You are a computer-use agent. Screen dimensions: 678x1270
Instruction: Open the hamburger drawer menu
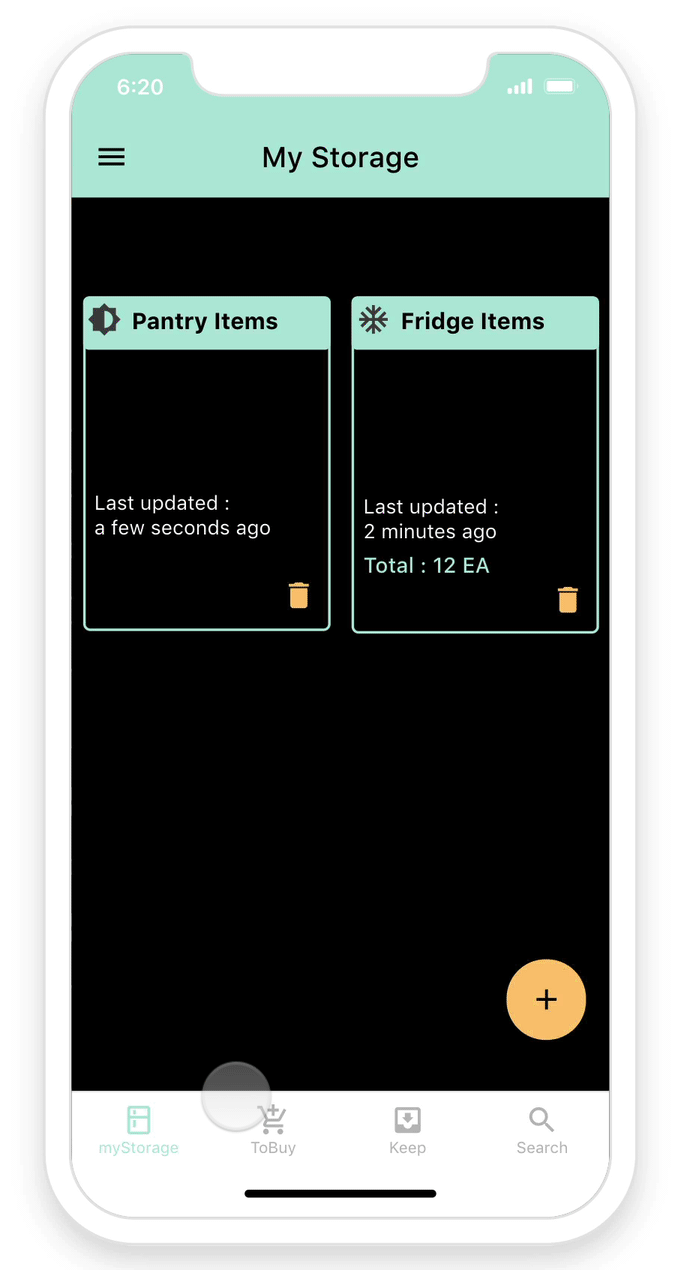(111, 157)
